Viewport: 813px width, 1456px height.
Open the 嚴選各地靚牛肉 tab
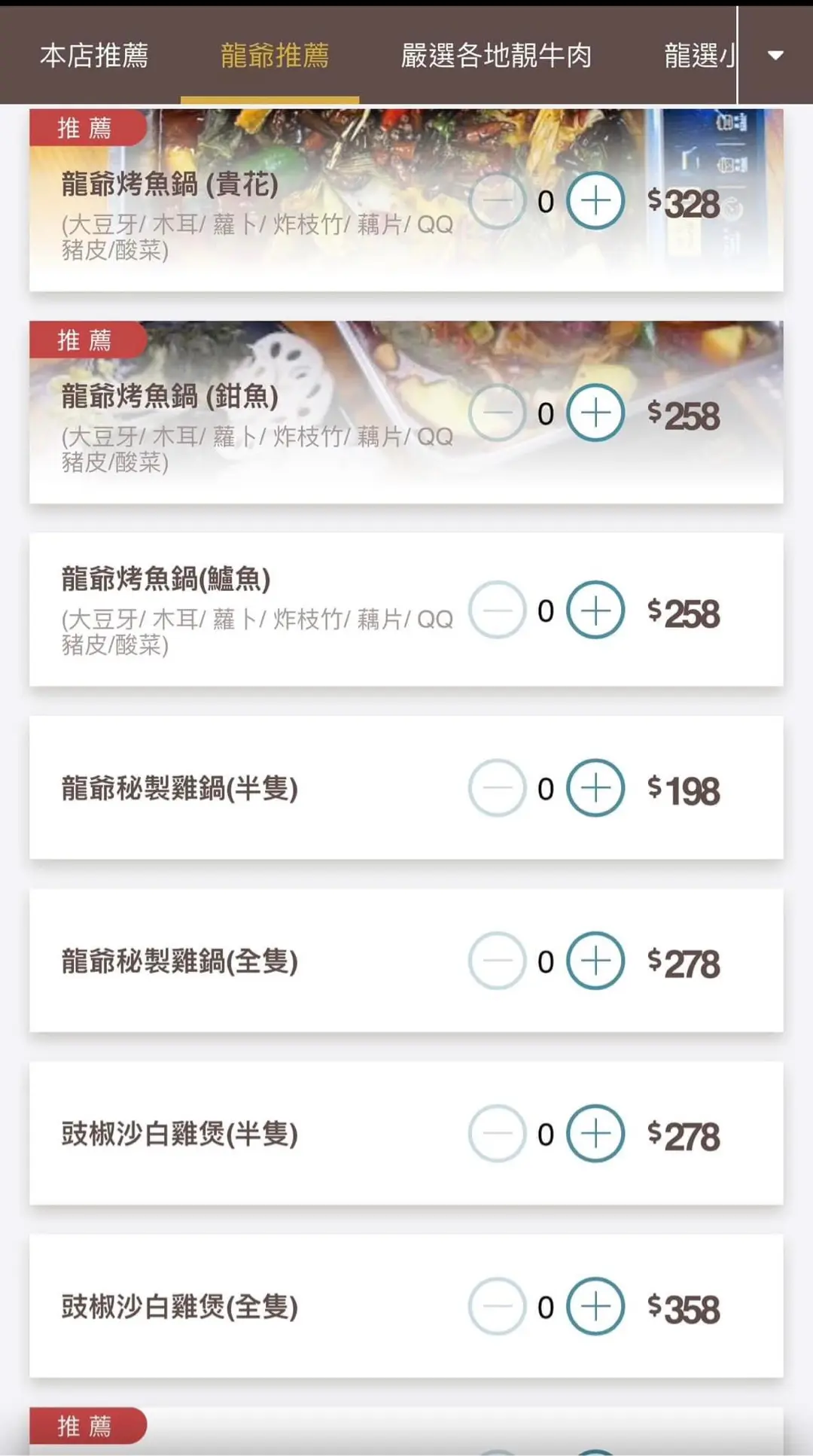(496, 56)
